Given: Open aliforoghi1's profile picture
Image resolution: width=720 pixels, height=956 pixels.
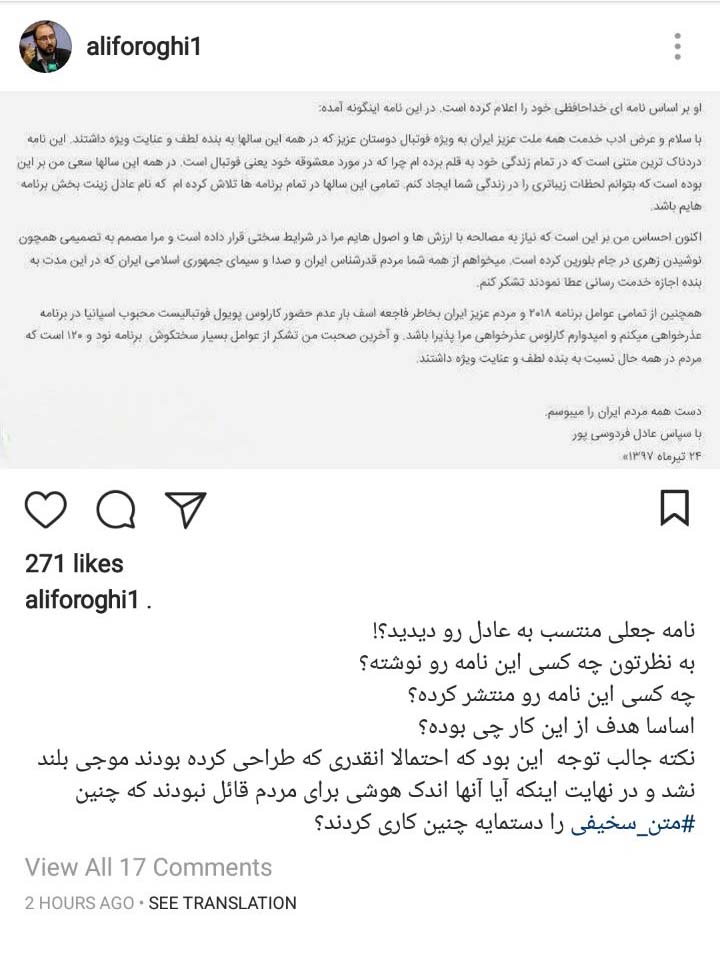Looking at the screenshot, I should (45, 46).
